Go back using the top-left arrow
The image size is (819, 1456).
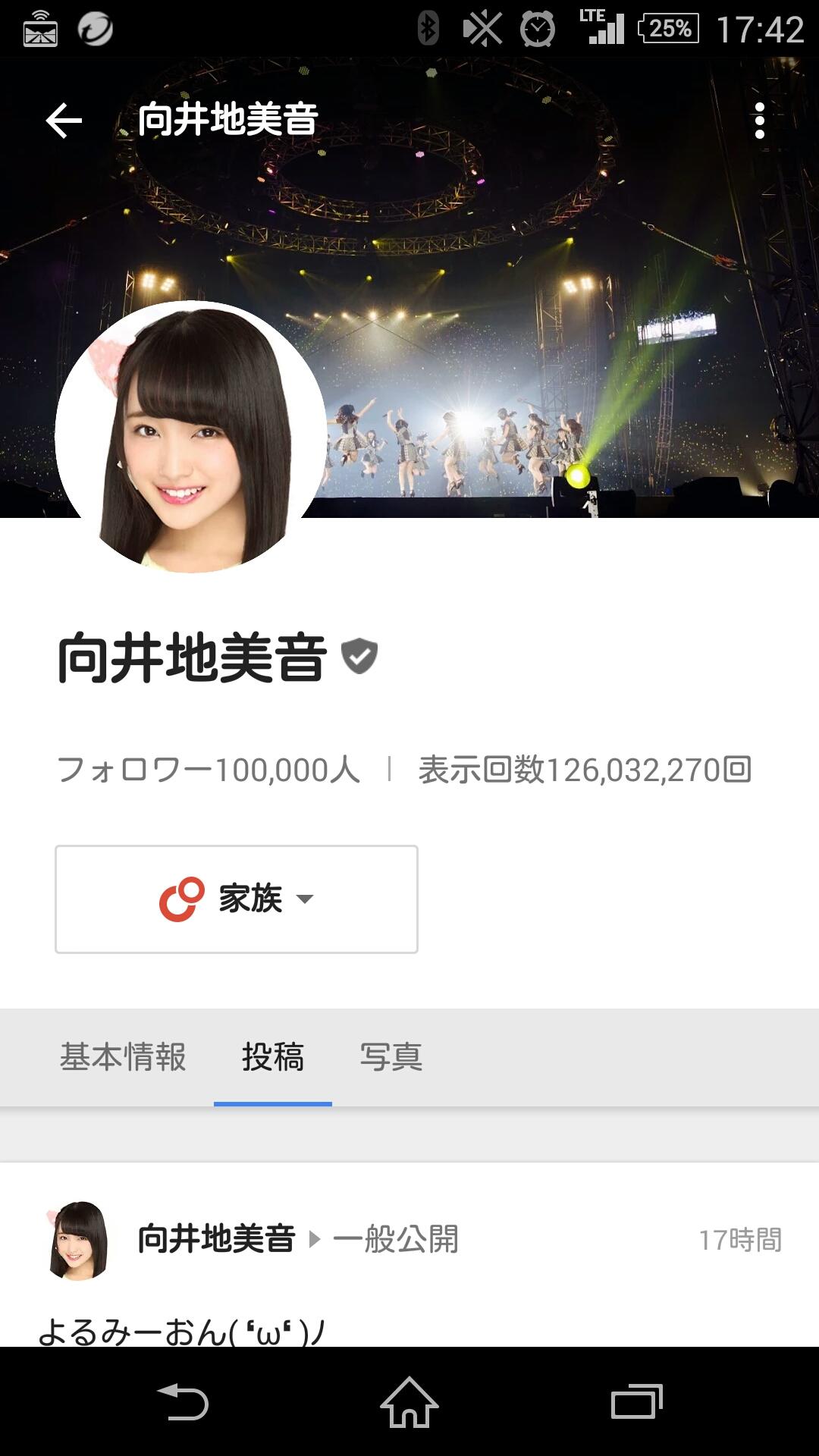point(64,121)
